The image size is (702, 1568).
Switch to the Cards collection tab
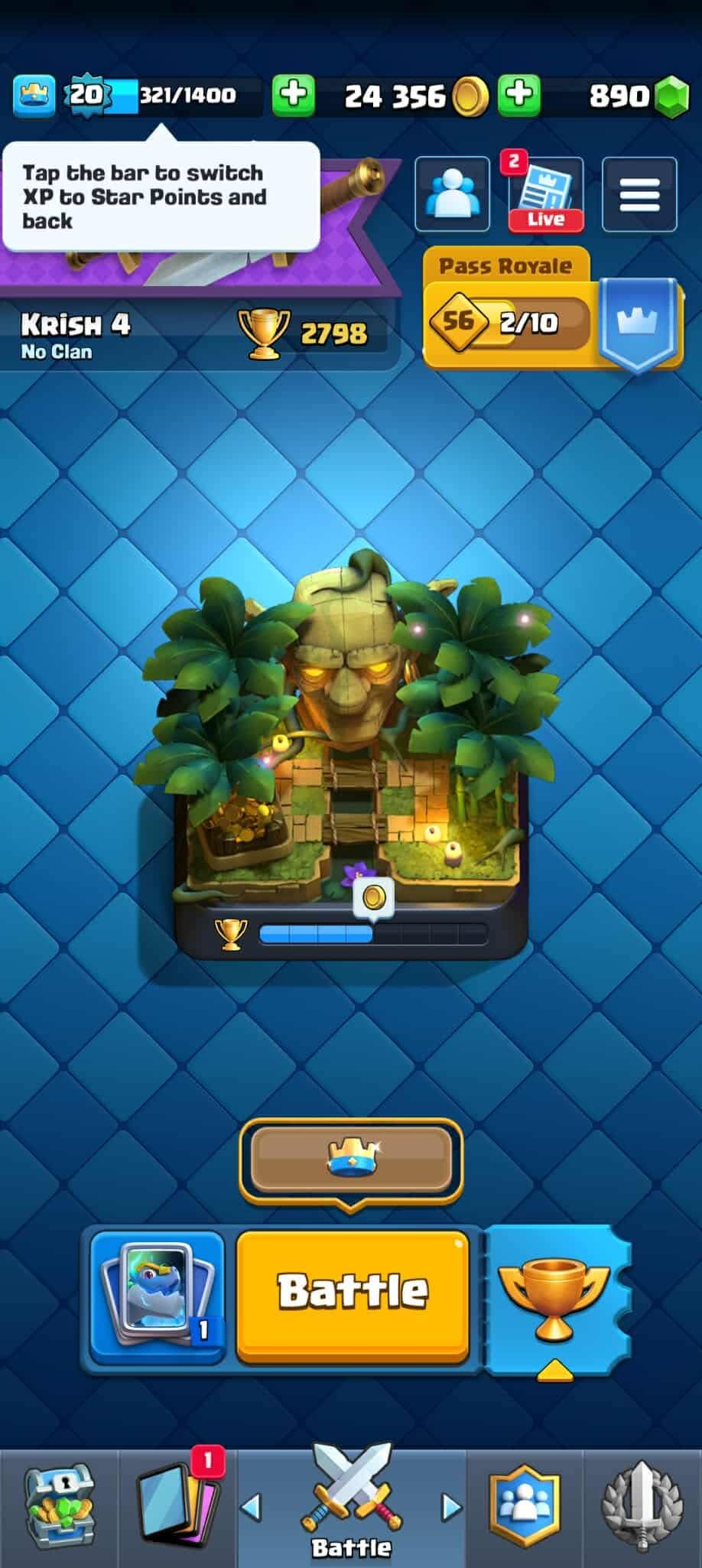click(x=177, y=1506)
